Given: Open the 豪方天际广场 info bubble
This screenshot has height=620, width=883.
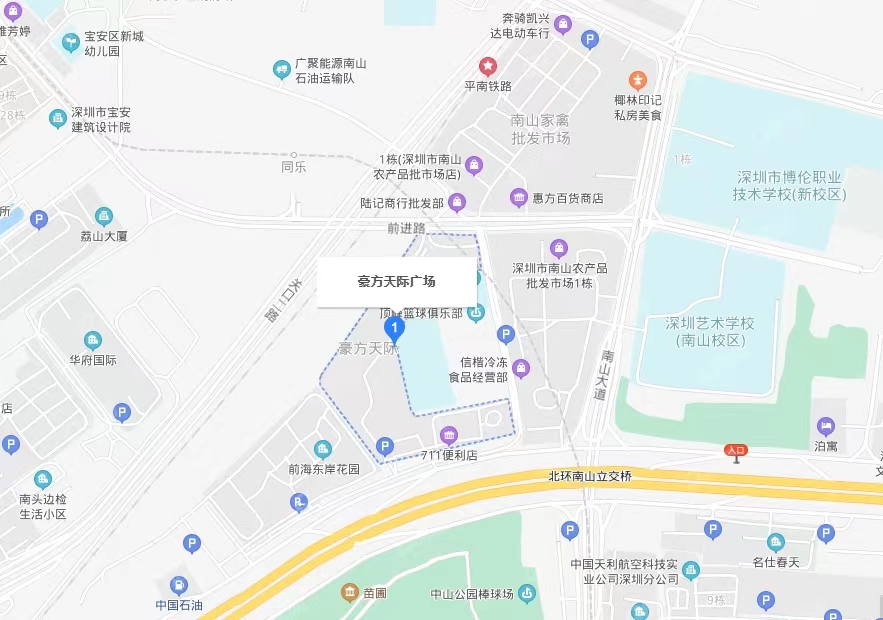Looking at the screenshot, I should pos(395,282).
